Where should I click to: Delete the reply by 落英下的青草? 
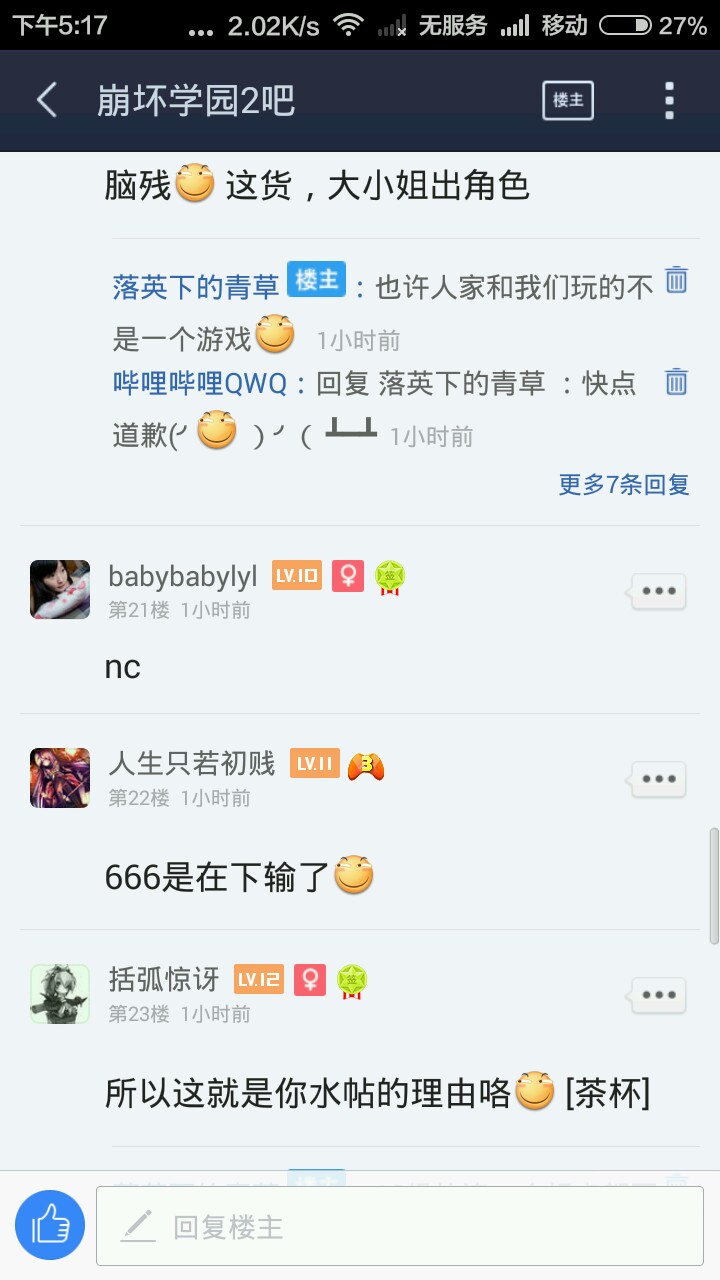[x=676, y=279]
